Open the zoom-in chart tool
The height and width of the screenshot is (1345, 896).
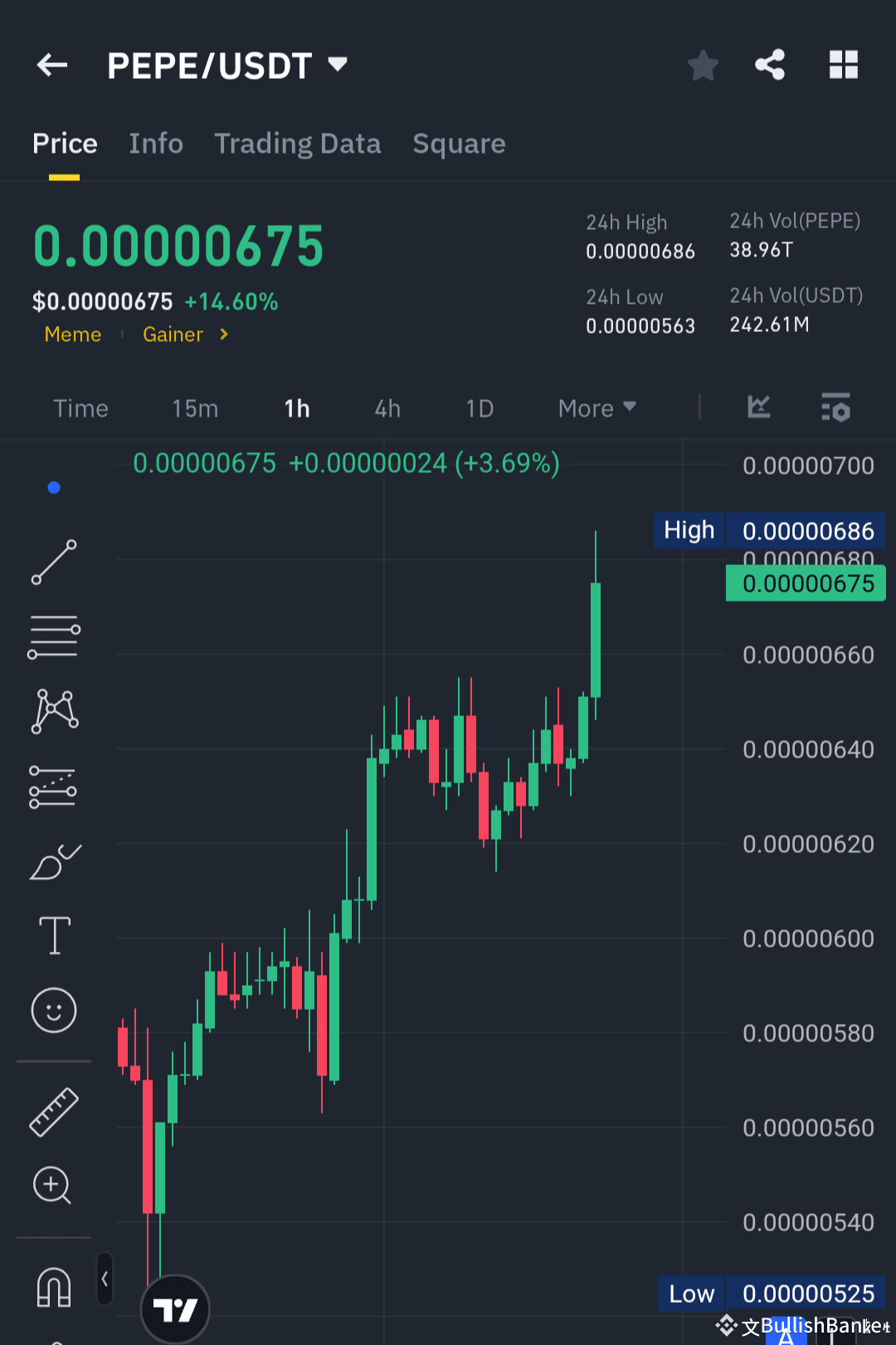[53, 1187]
